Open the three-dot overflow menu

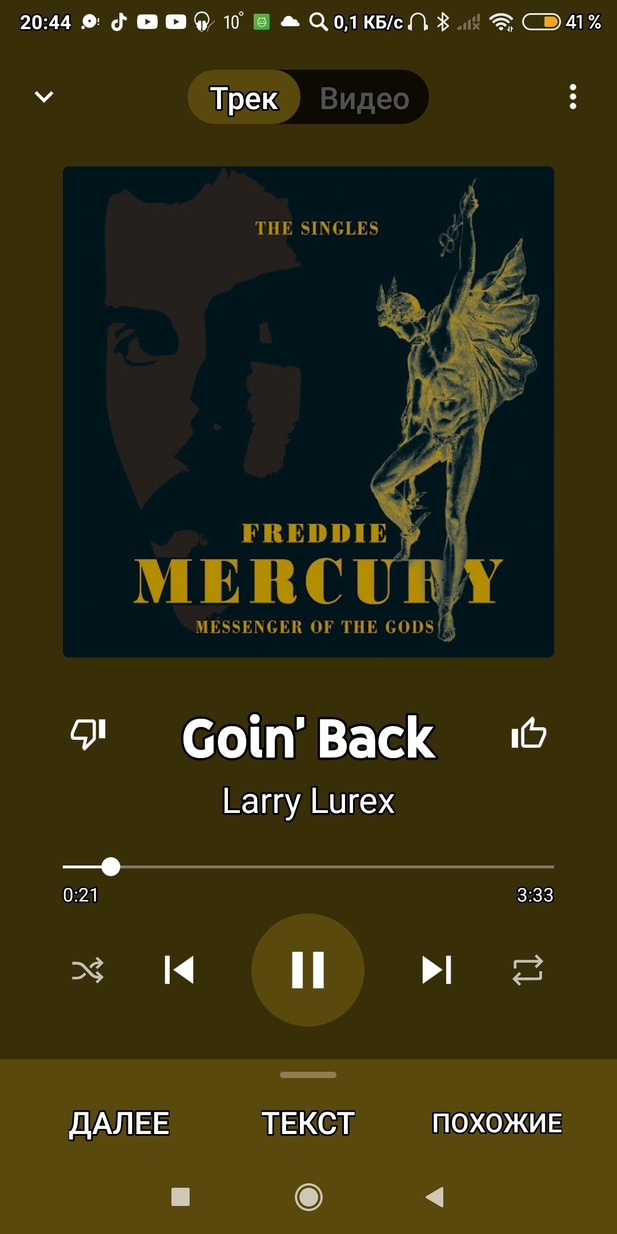572,97
